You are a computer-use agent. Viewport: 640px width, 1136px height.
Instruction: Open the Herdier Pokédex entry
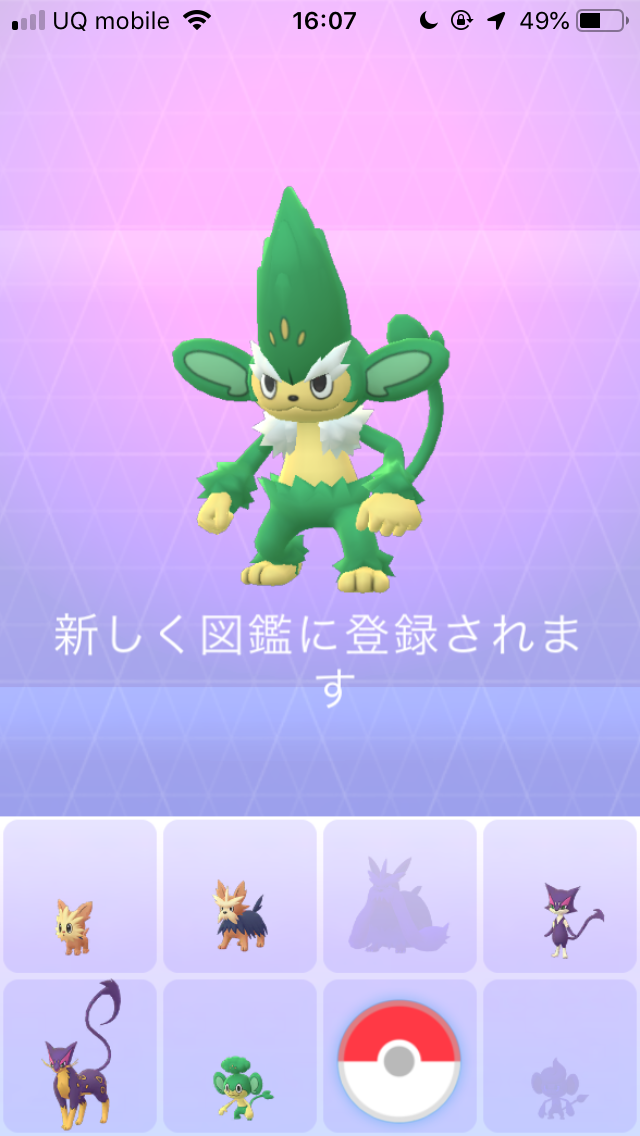[240, 897]
